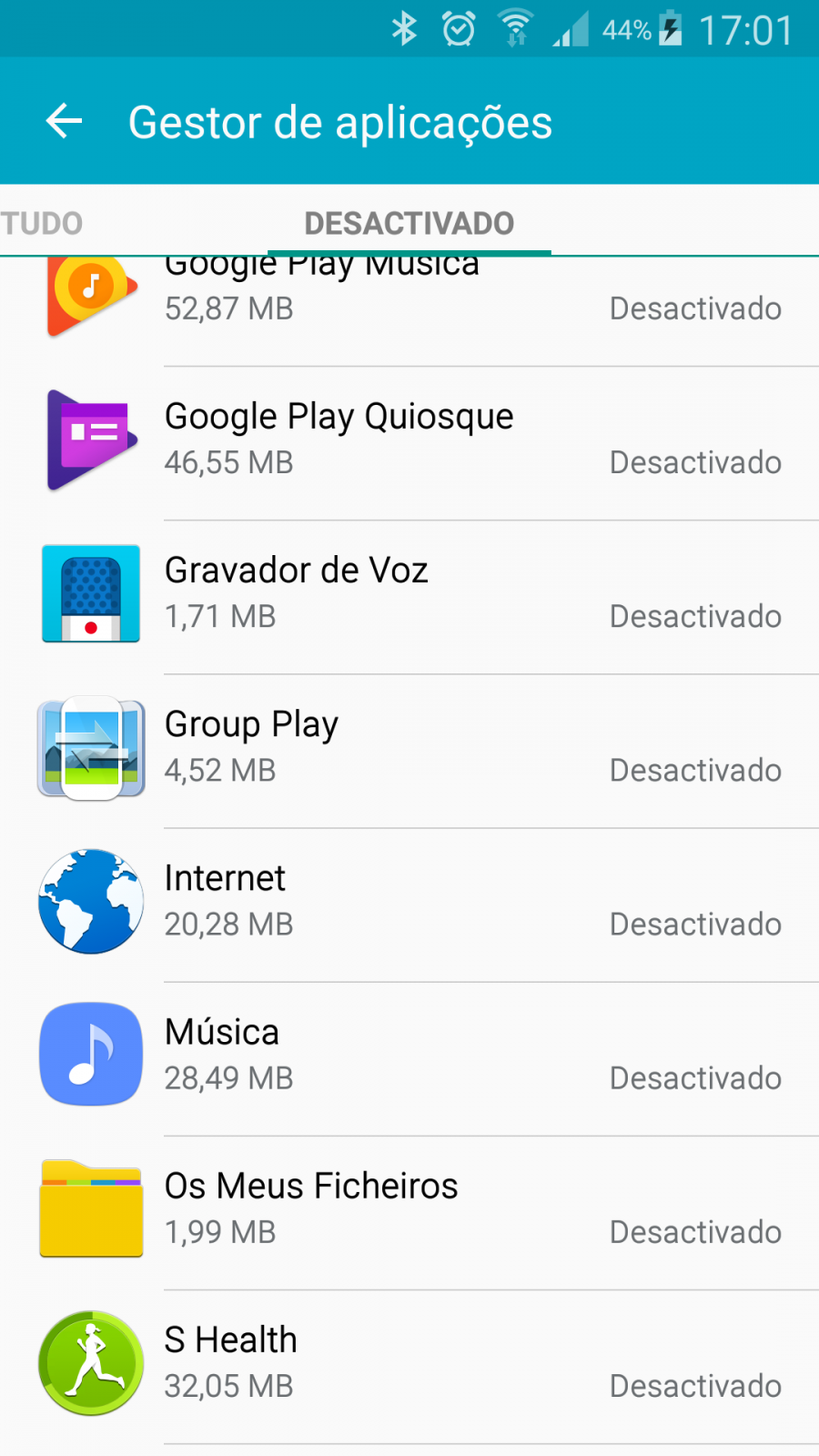View the S Health app info
The image size is (819, 1456).
point(409,1366)
